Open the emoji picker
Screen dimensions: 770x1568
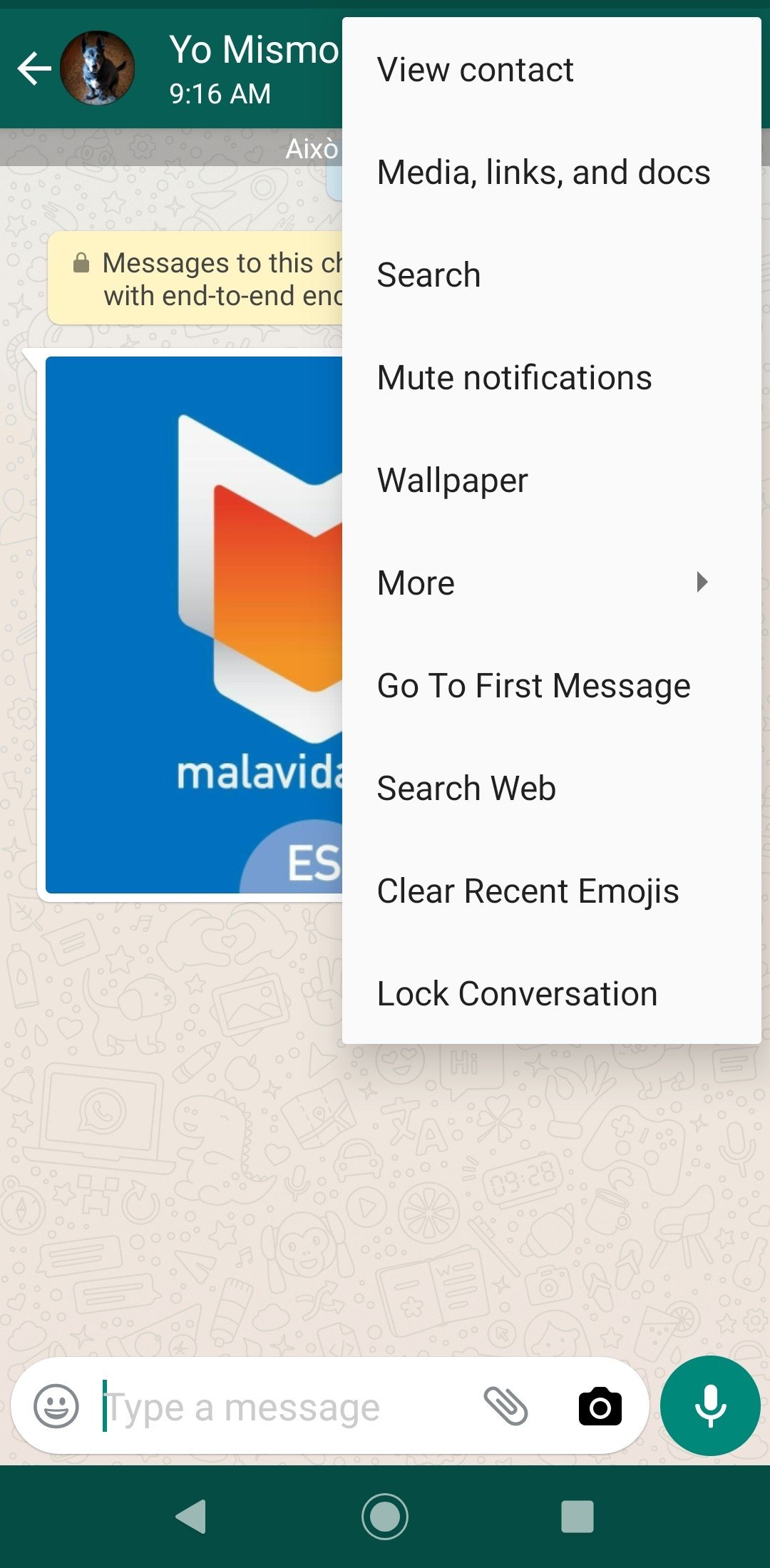[56, 1406]
